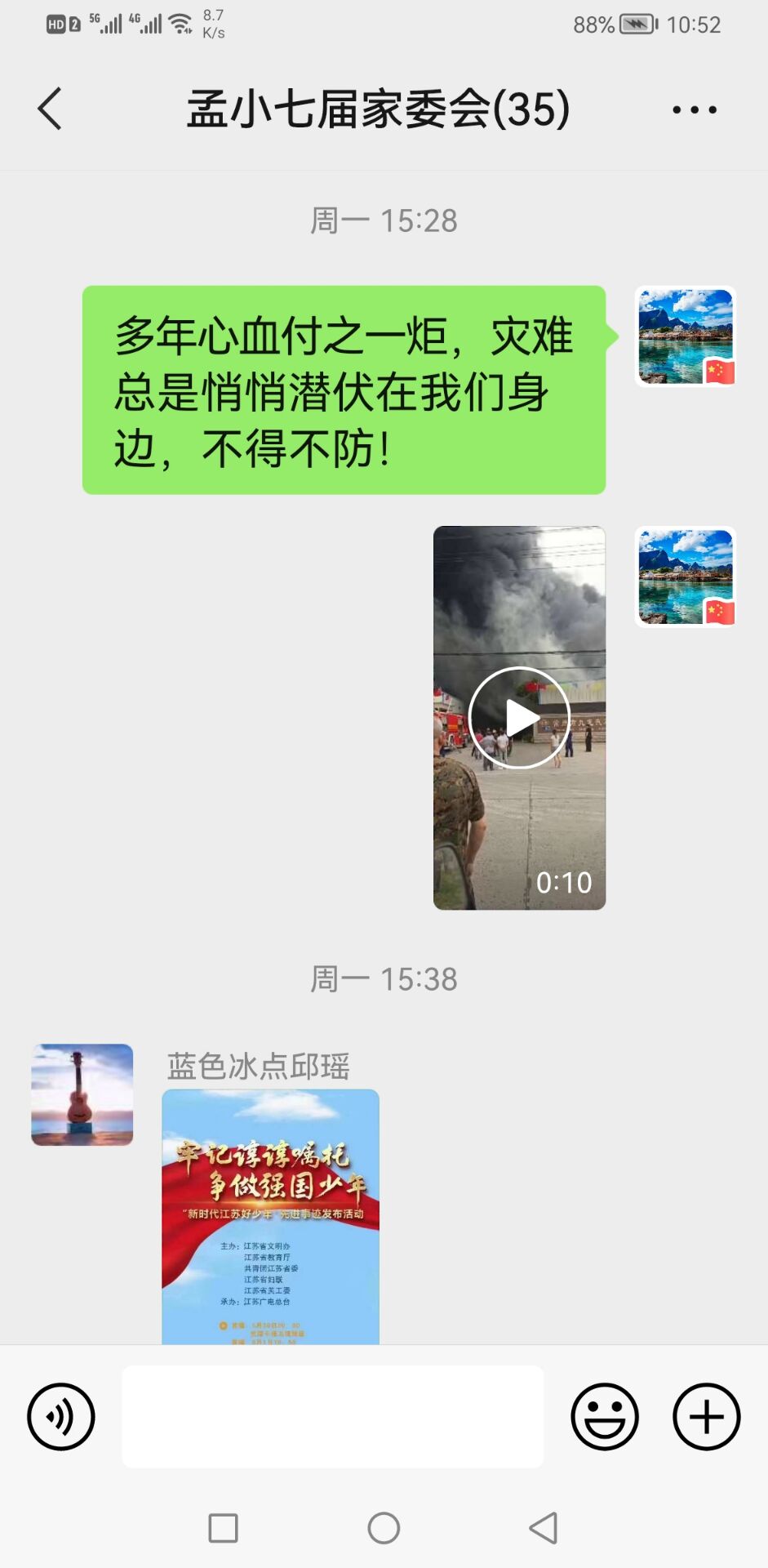Open recent apps via square button
Viewport: 768px width, 1568px height.
point(223,1528)
